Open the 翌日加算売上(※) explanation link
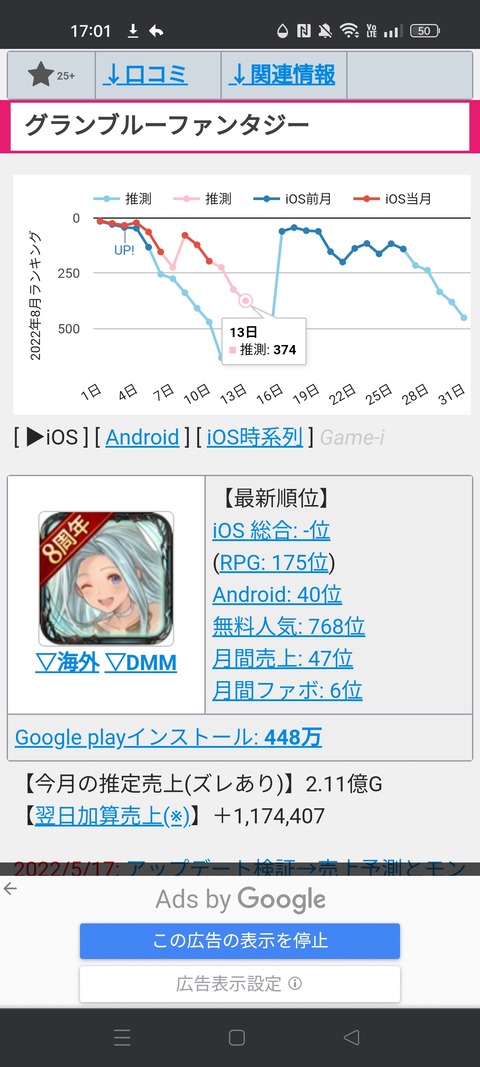The image size is (480, 1067). (x=112, y=815)
